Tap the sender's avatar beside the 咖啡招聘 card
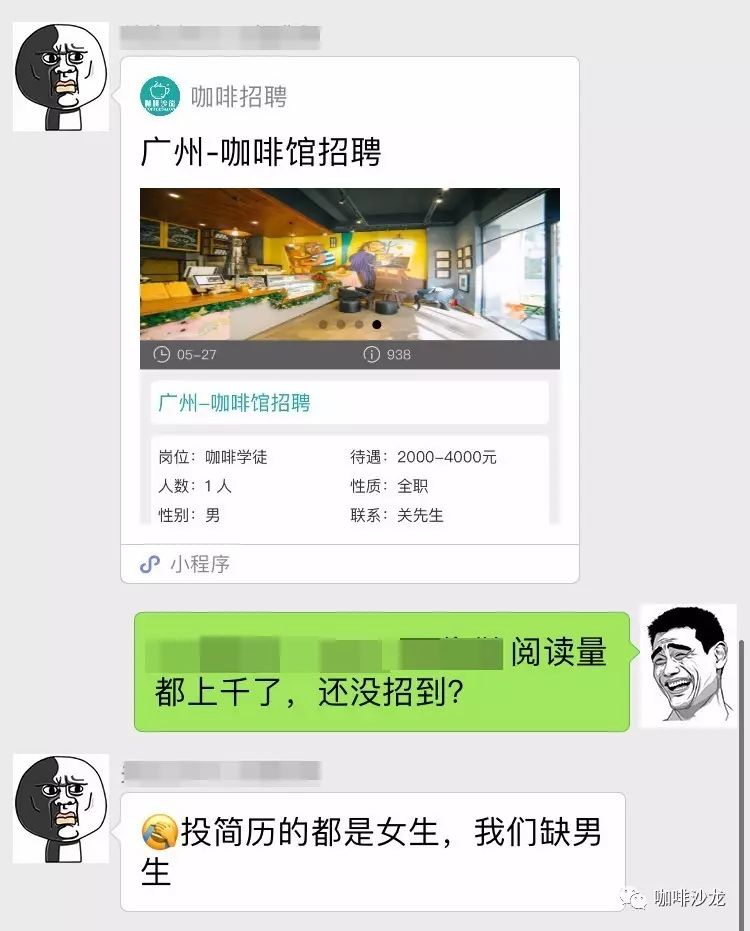 tap(60, 78)
